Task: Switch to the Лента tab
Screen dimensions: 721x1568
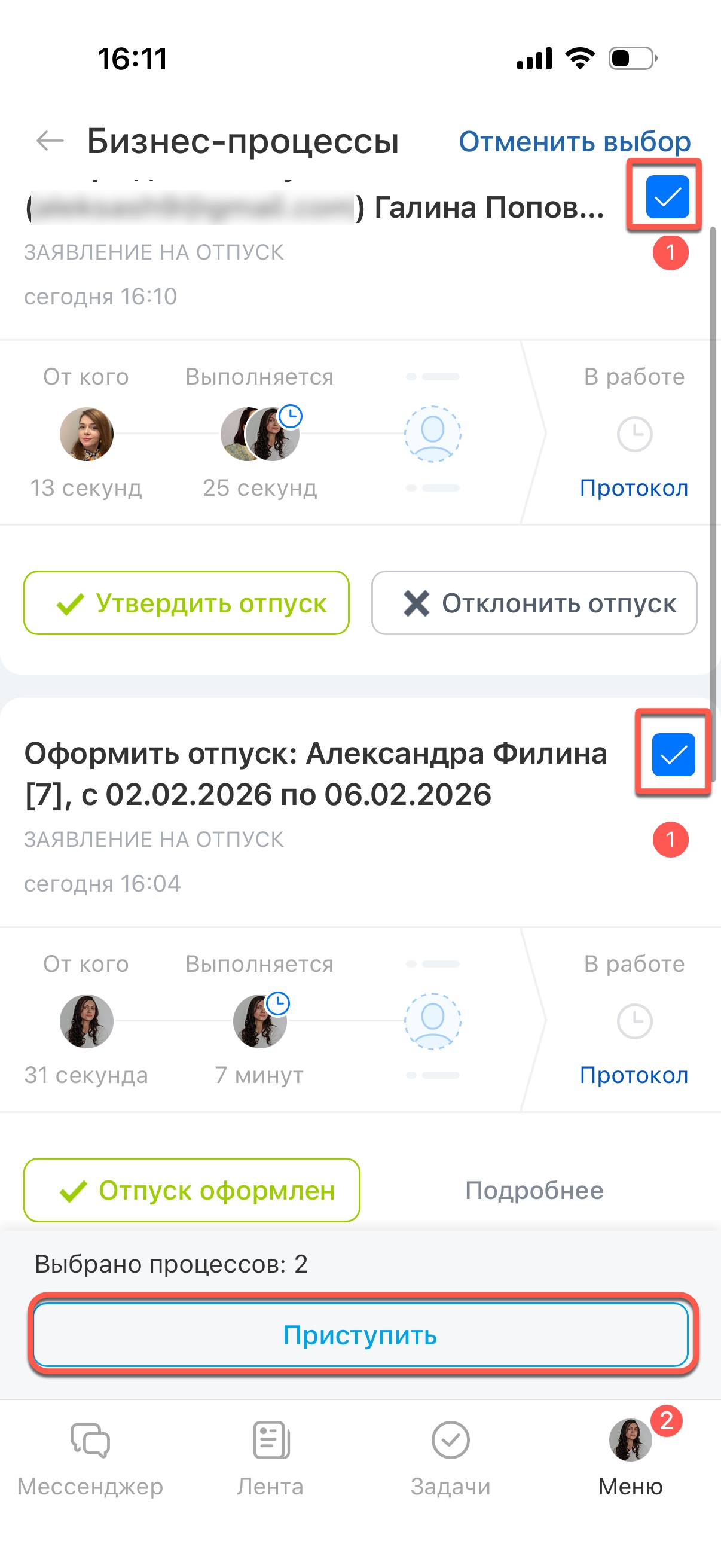Action: click(x=270, y=1458)
